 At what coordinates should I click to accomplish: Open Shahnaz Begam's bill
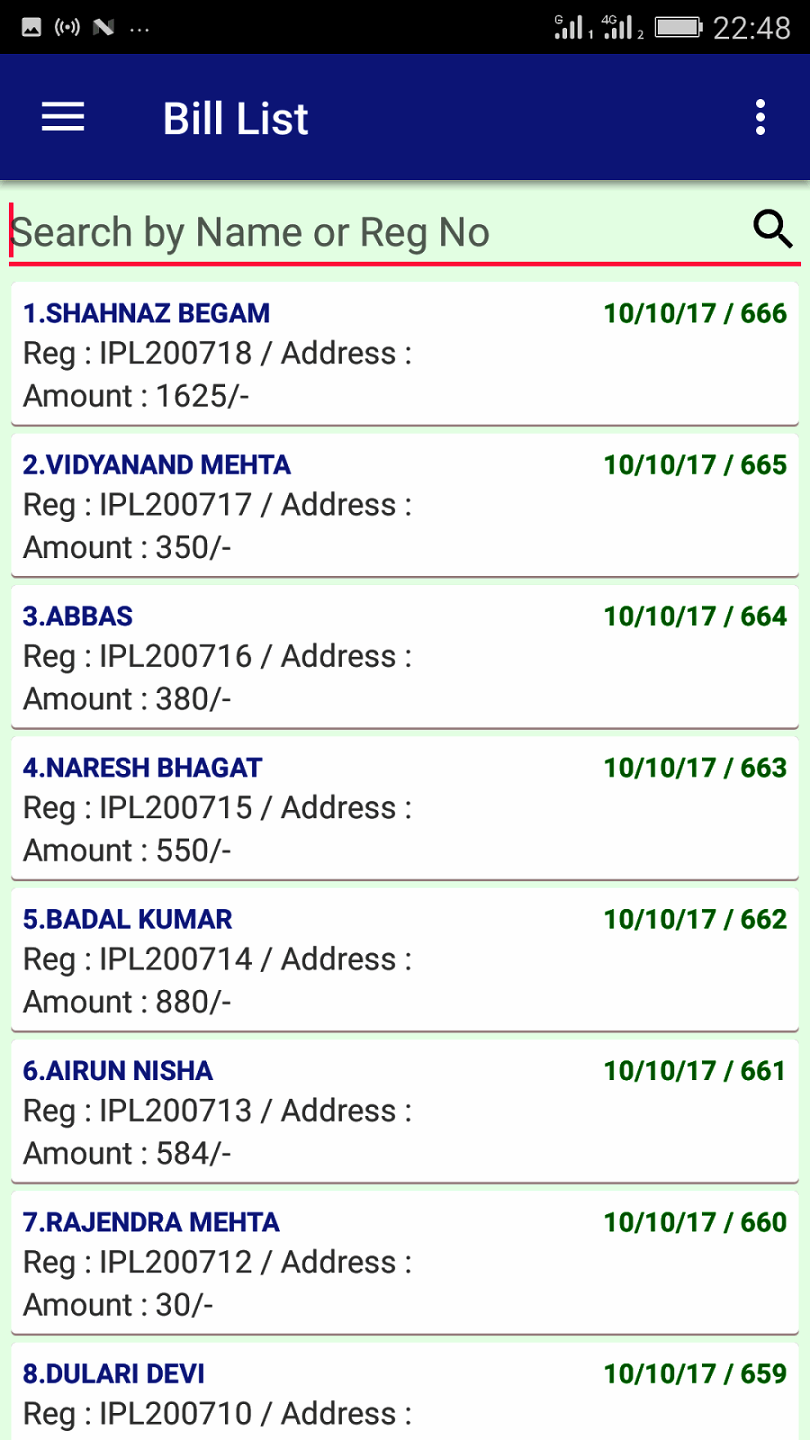404,354
